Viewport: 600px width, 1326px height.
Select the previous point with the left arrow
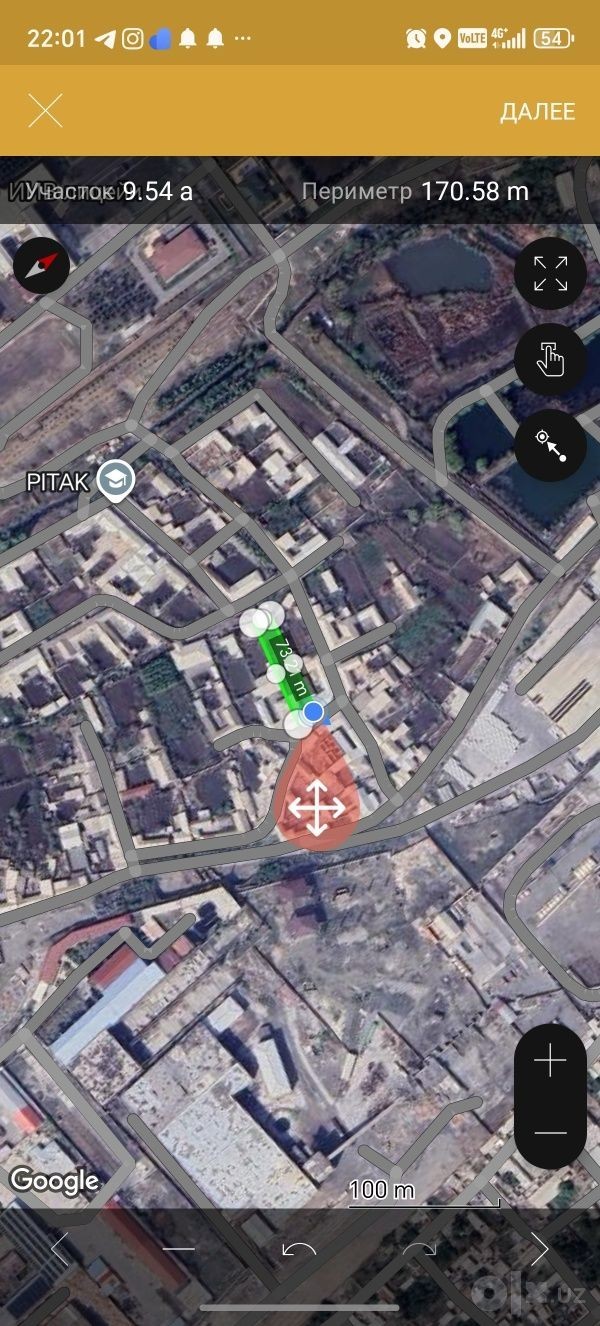click(60, 1249)
